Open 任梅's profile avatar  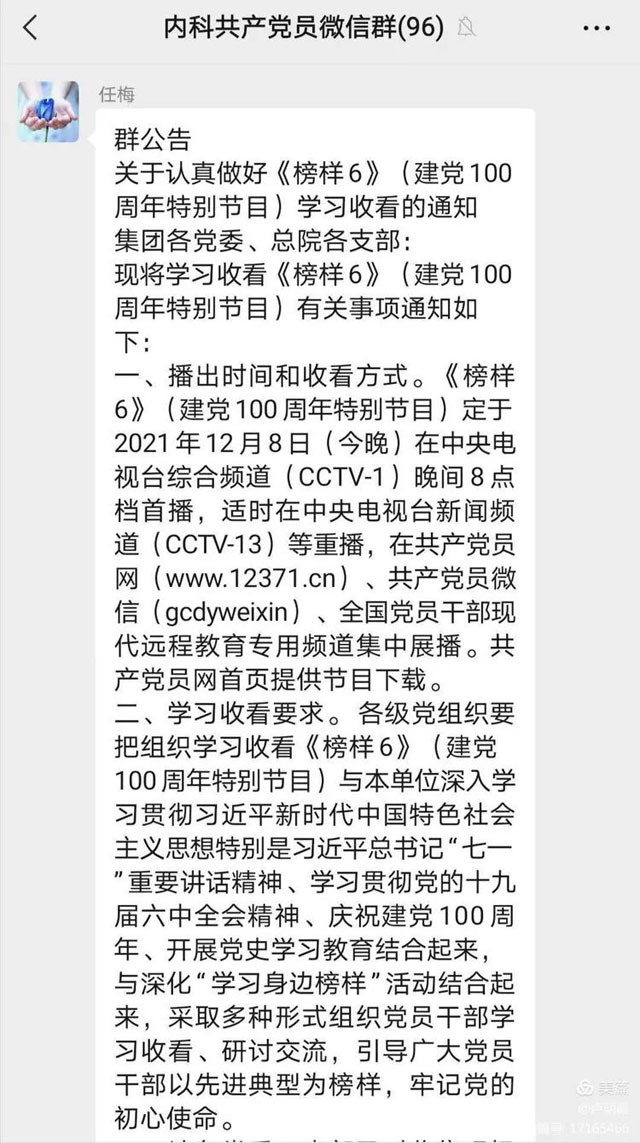coord(48,112)
